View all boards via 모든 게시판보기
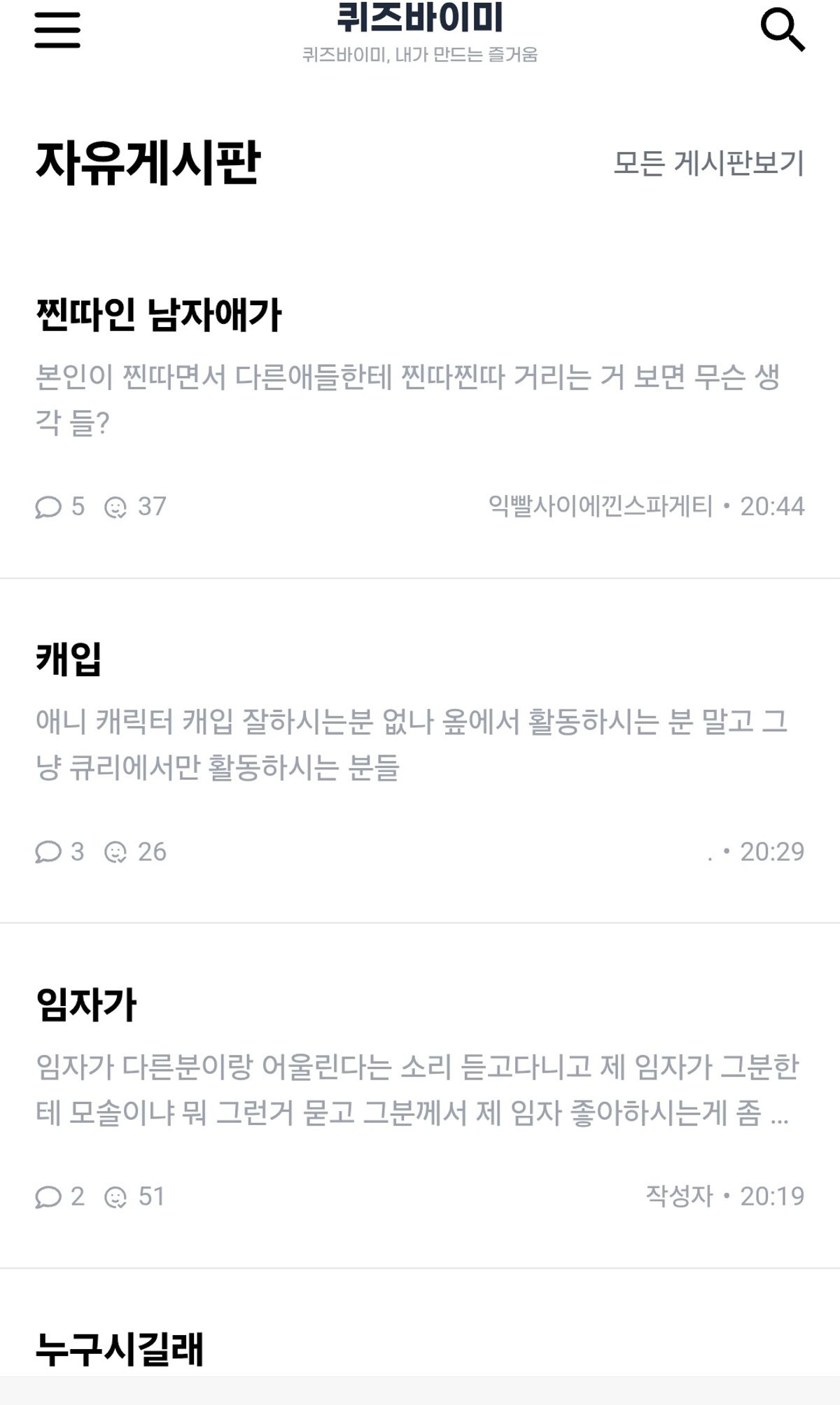The width and height of the screenshot is (840, 1405). coord(708,163)
